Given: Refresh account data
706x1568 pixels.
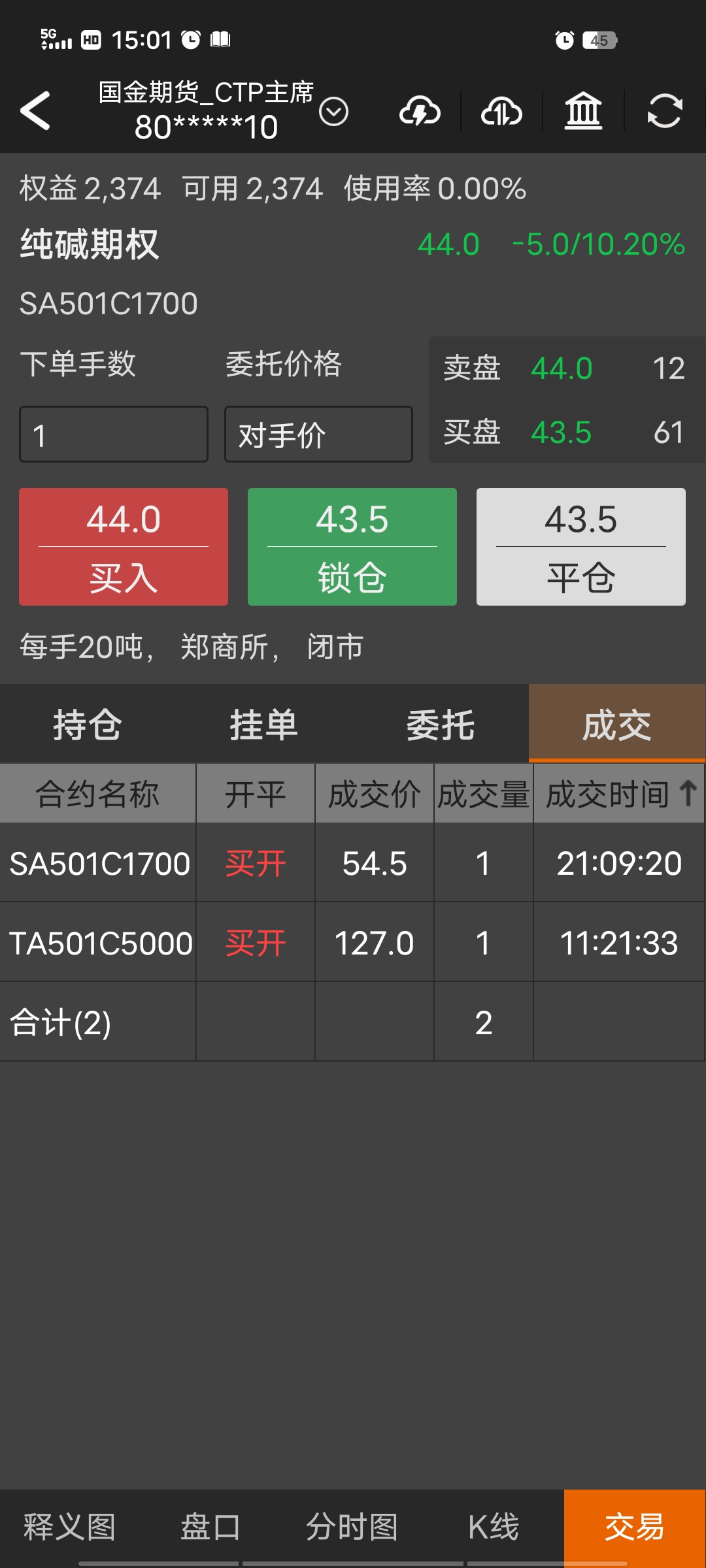Looking at the screenshot, I should [x=665, y=111].
